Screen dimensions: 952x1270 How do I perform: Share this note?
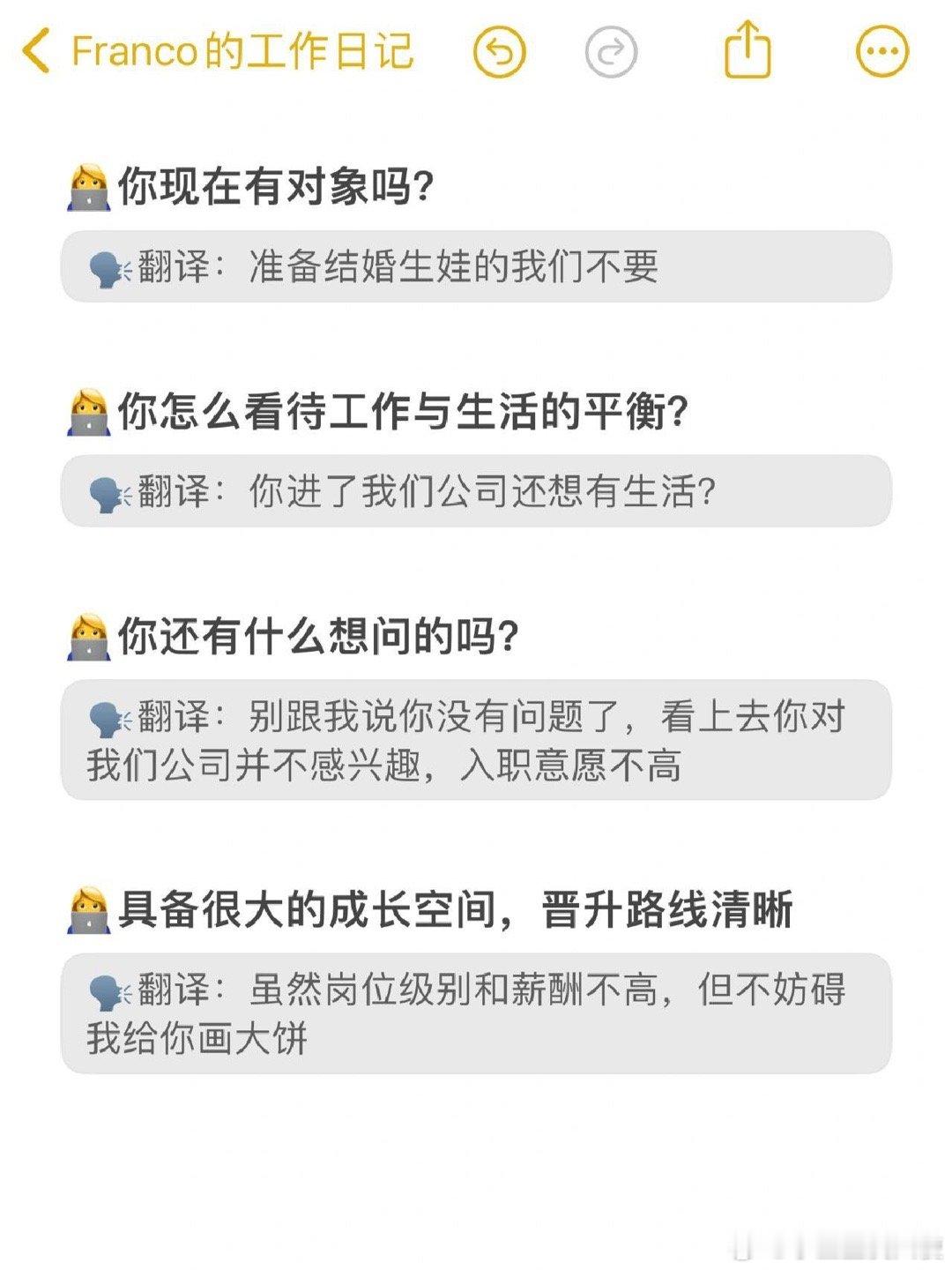747,50
